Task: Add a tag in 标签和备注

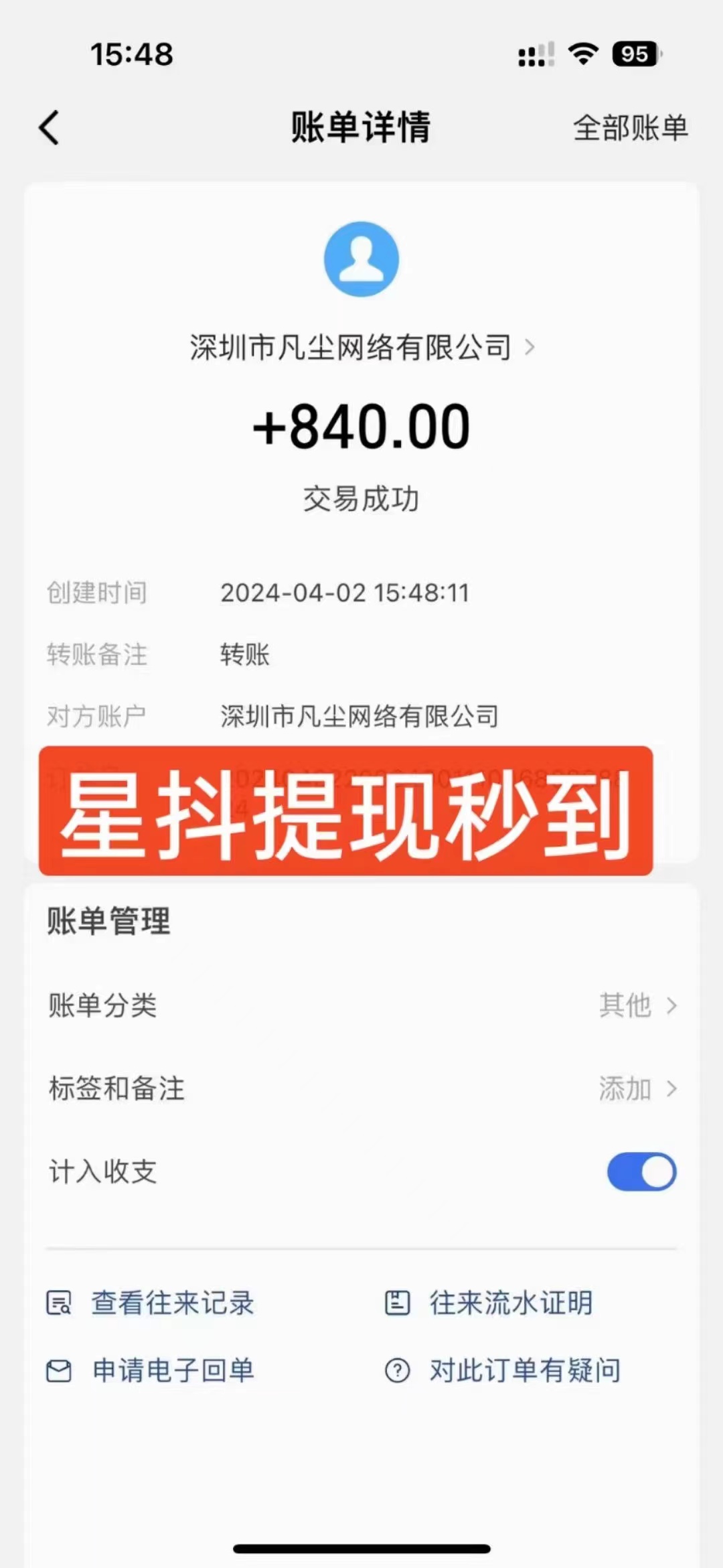Action: [x=637, y=1089]
